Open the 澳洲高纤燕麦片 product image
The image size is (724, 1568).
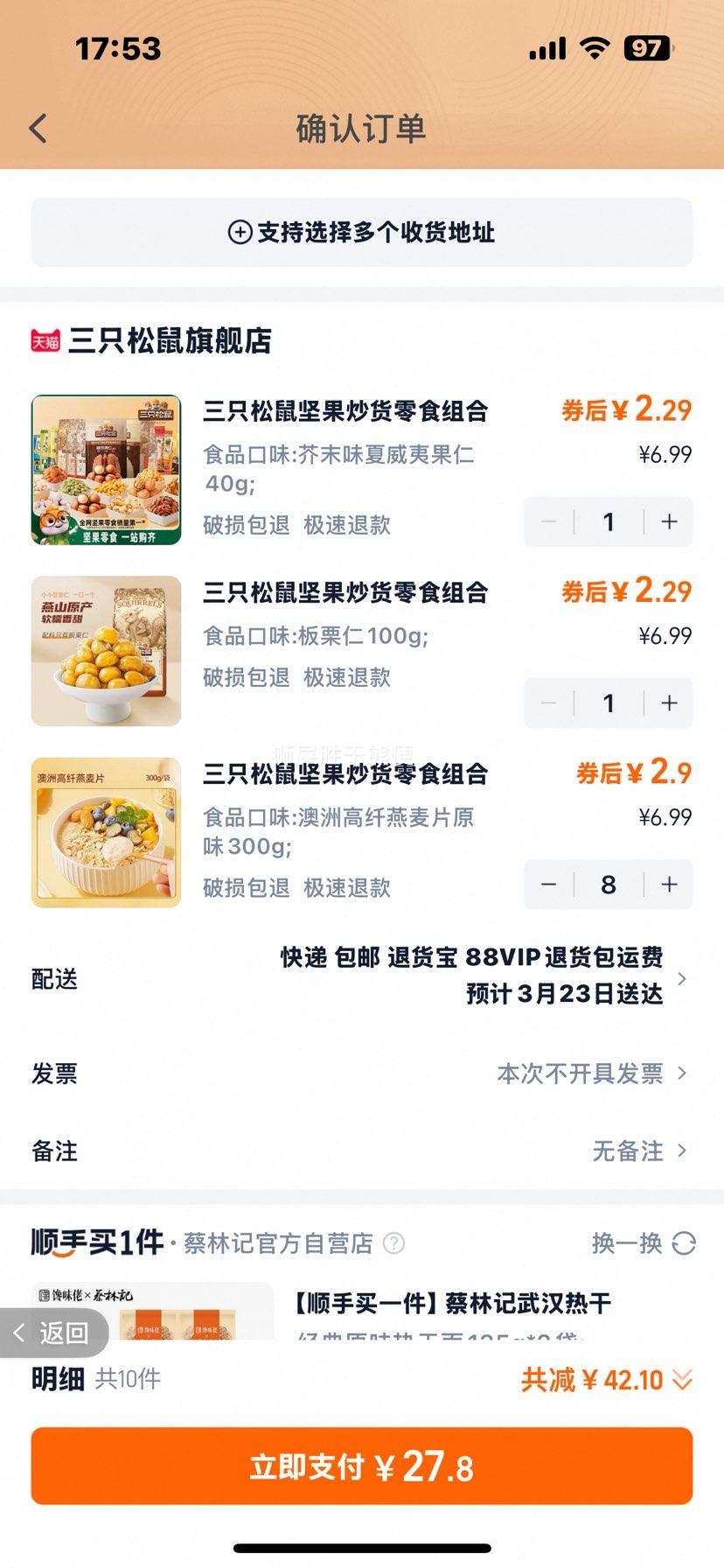(106, 832)
